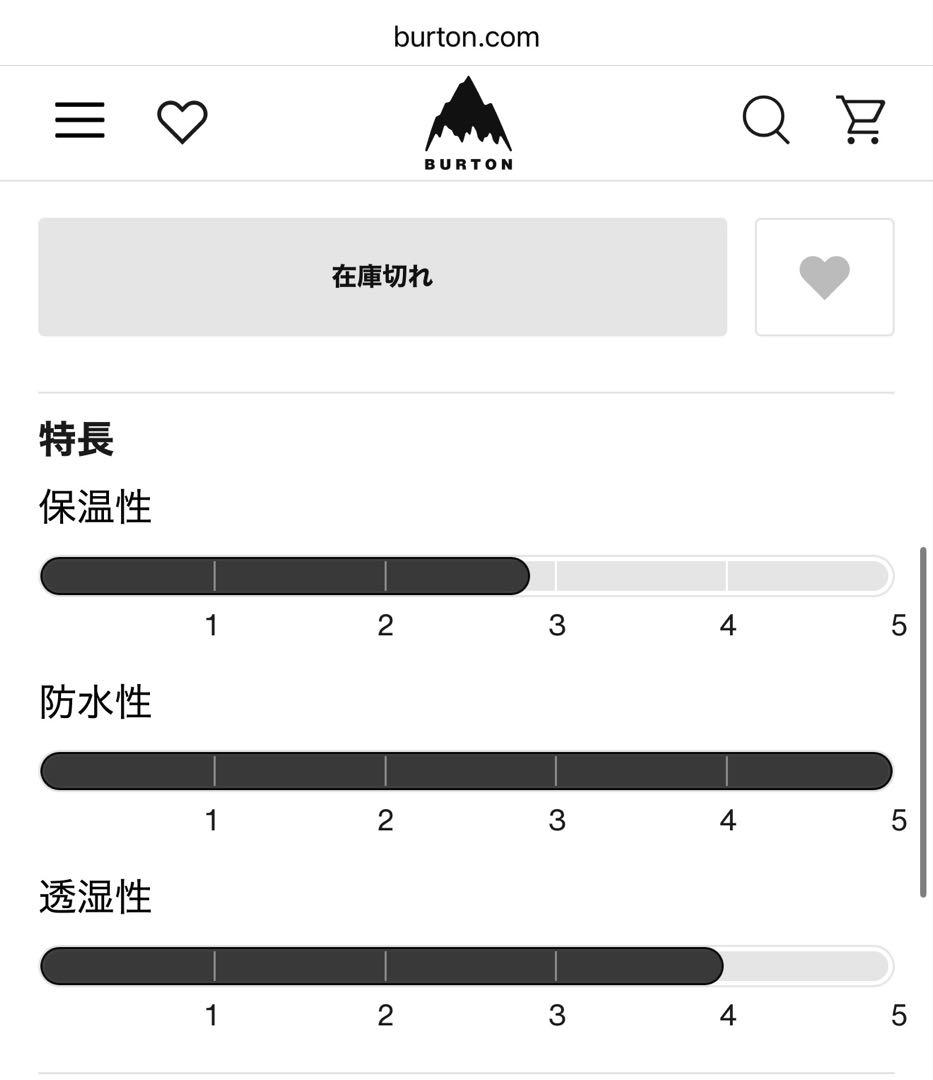Expand the main menu with the triple-bar icon

pos(79,119)
